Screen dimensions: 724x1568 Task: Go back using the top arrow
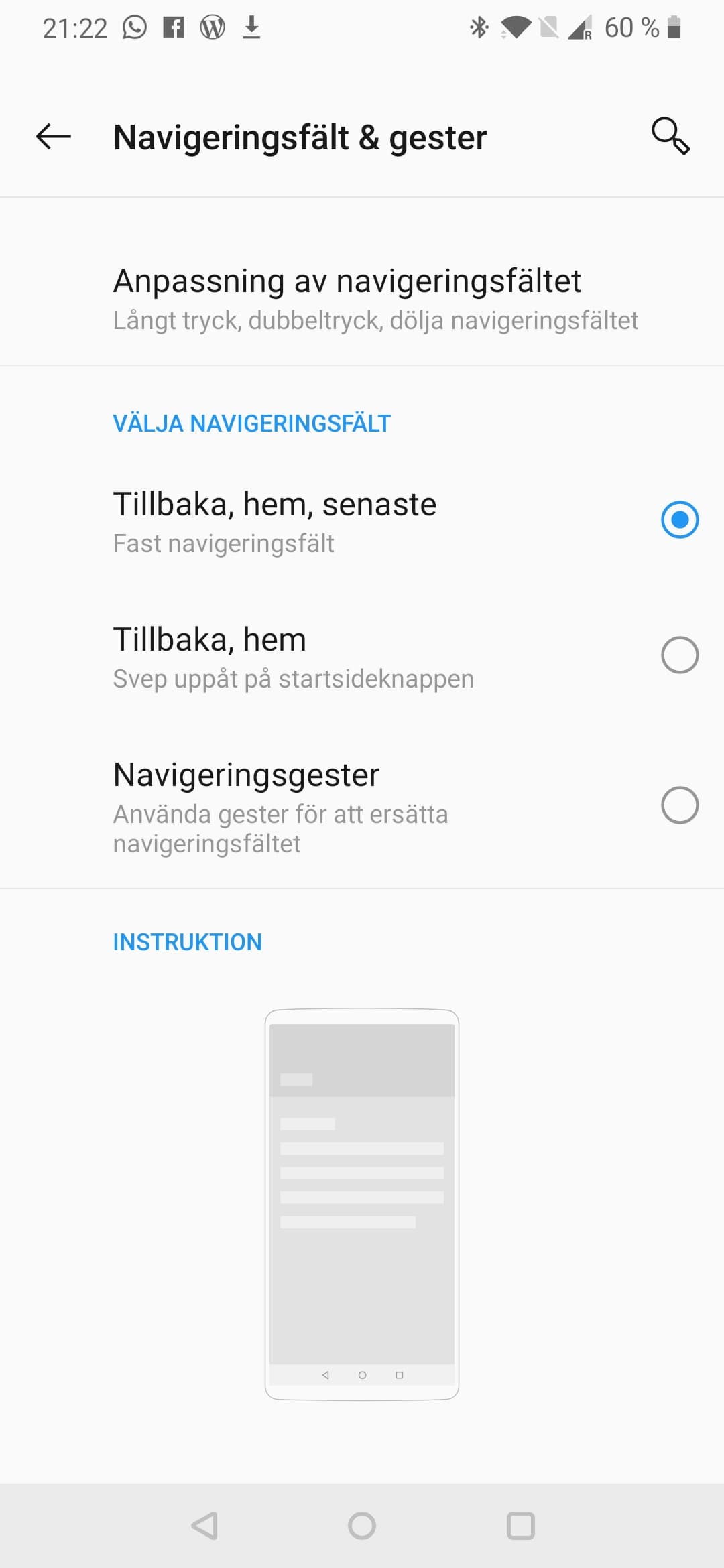54,137
